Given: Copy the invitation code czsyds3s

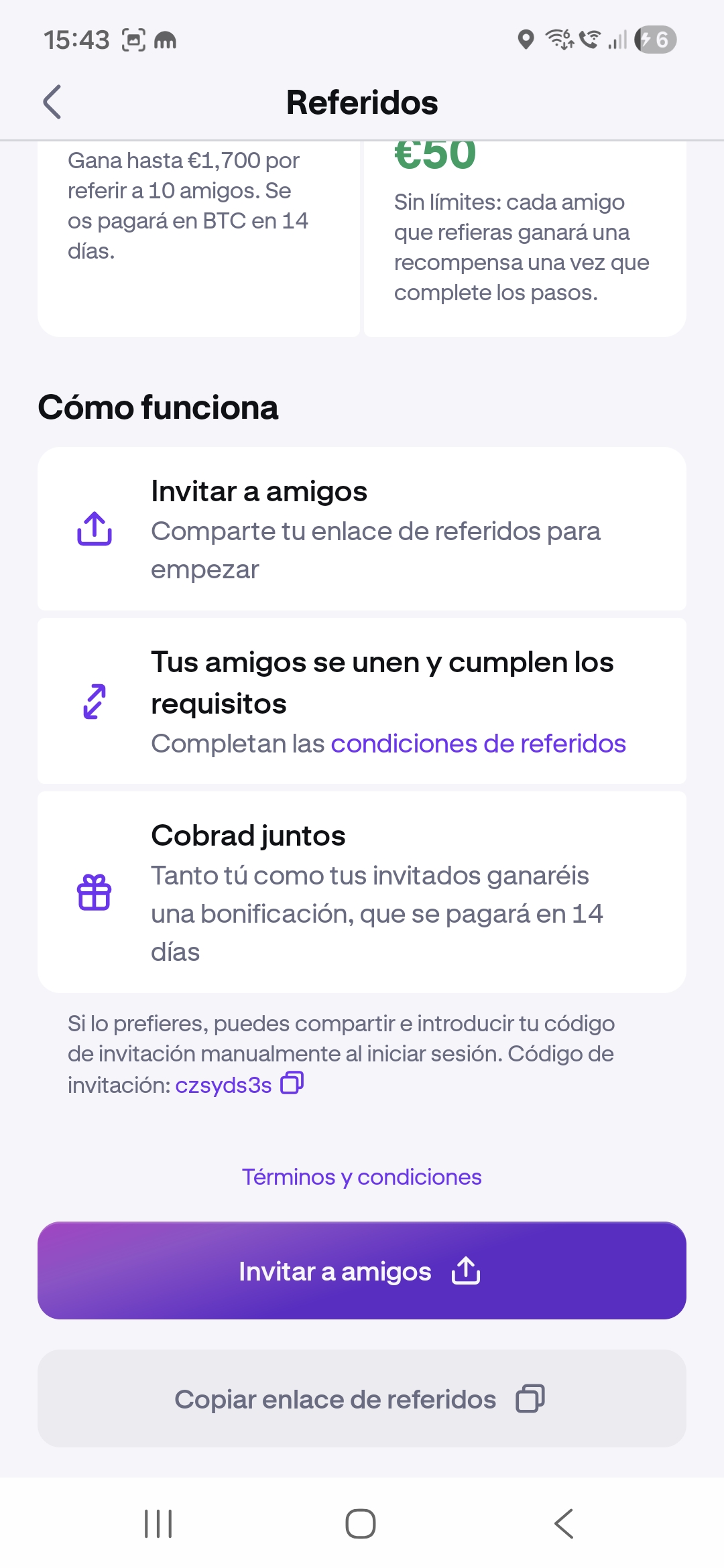Looking at the screenshot, I should point(292,1083).
